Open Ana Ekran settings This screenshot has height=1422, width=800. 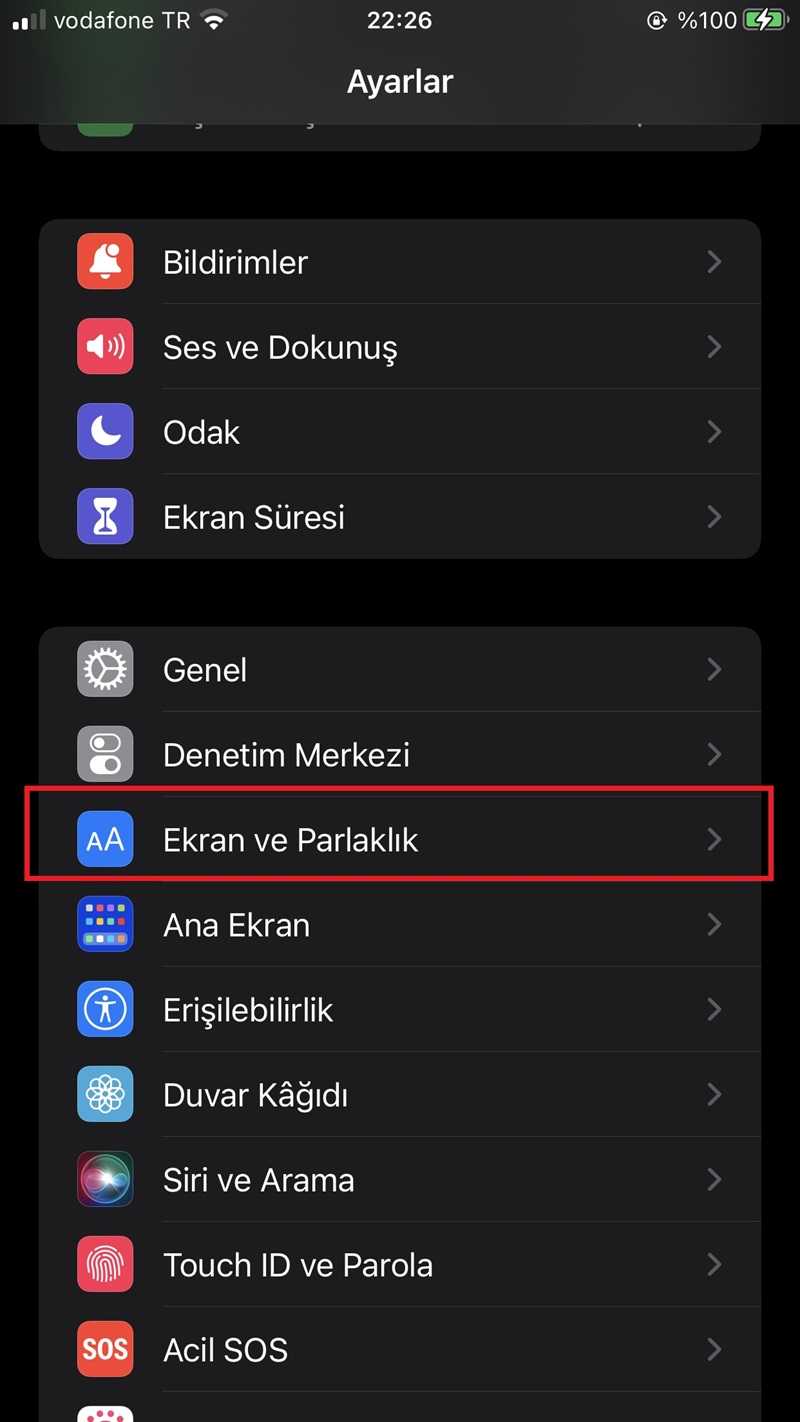[400, 924]
